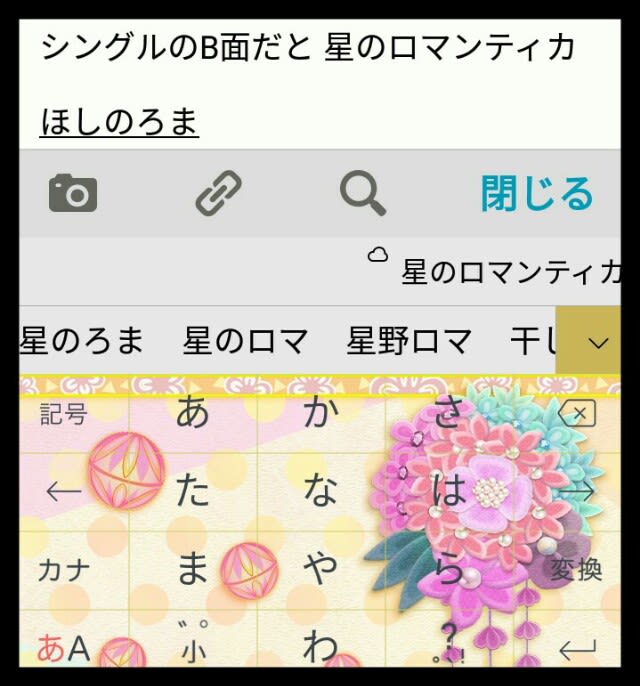Choose candidate 星のロマ
Image resolution: width=640 pixels, height=686 pixels.
[245, 341]
